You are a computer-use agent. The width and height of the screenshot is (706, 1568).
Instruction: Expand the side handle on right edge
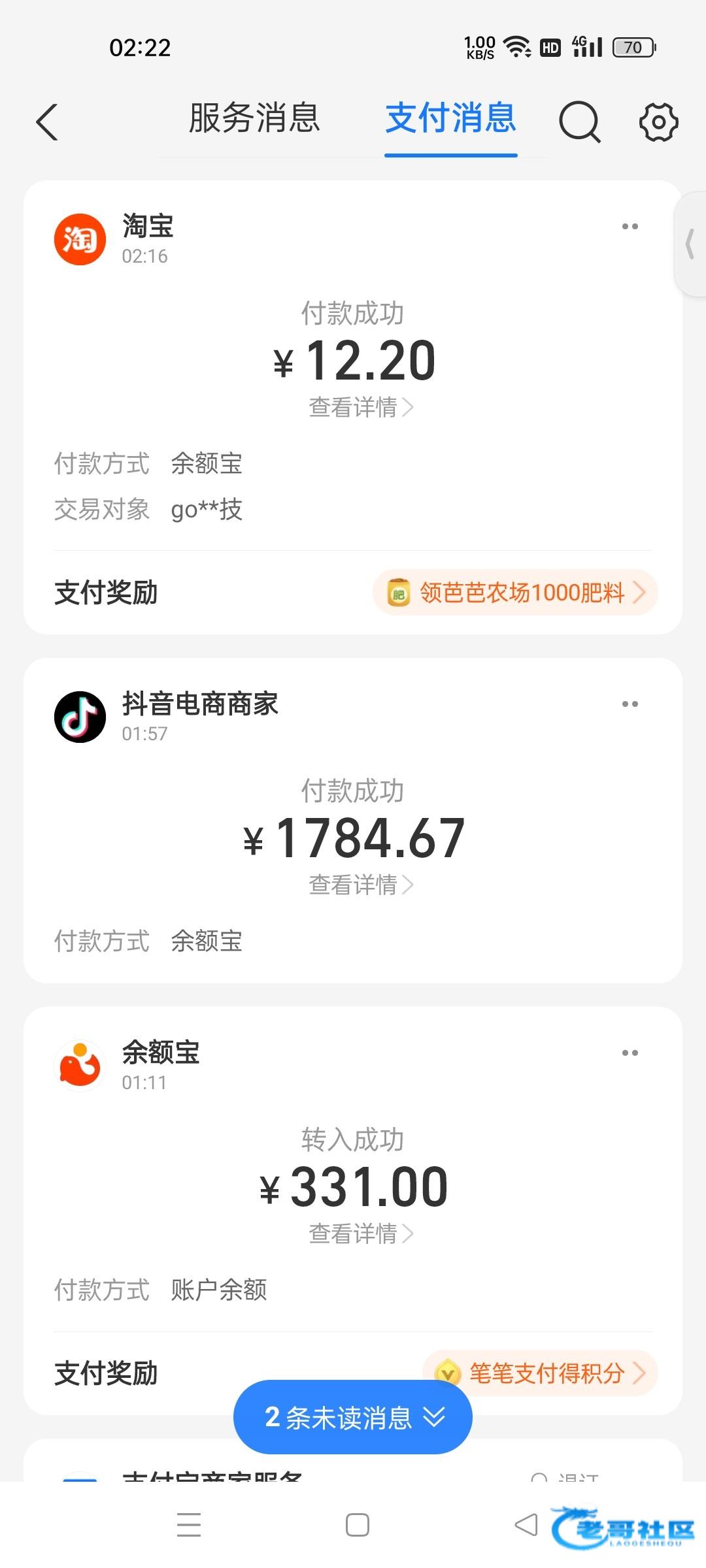tap(690, 245)
